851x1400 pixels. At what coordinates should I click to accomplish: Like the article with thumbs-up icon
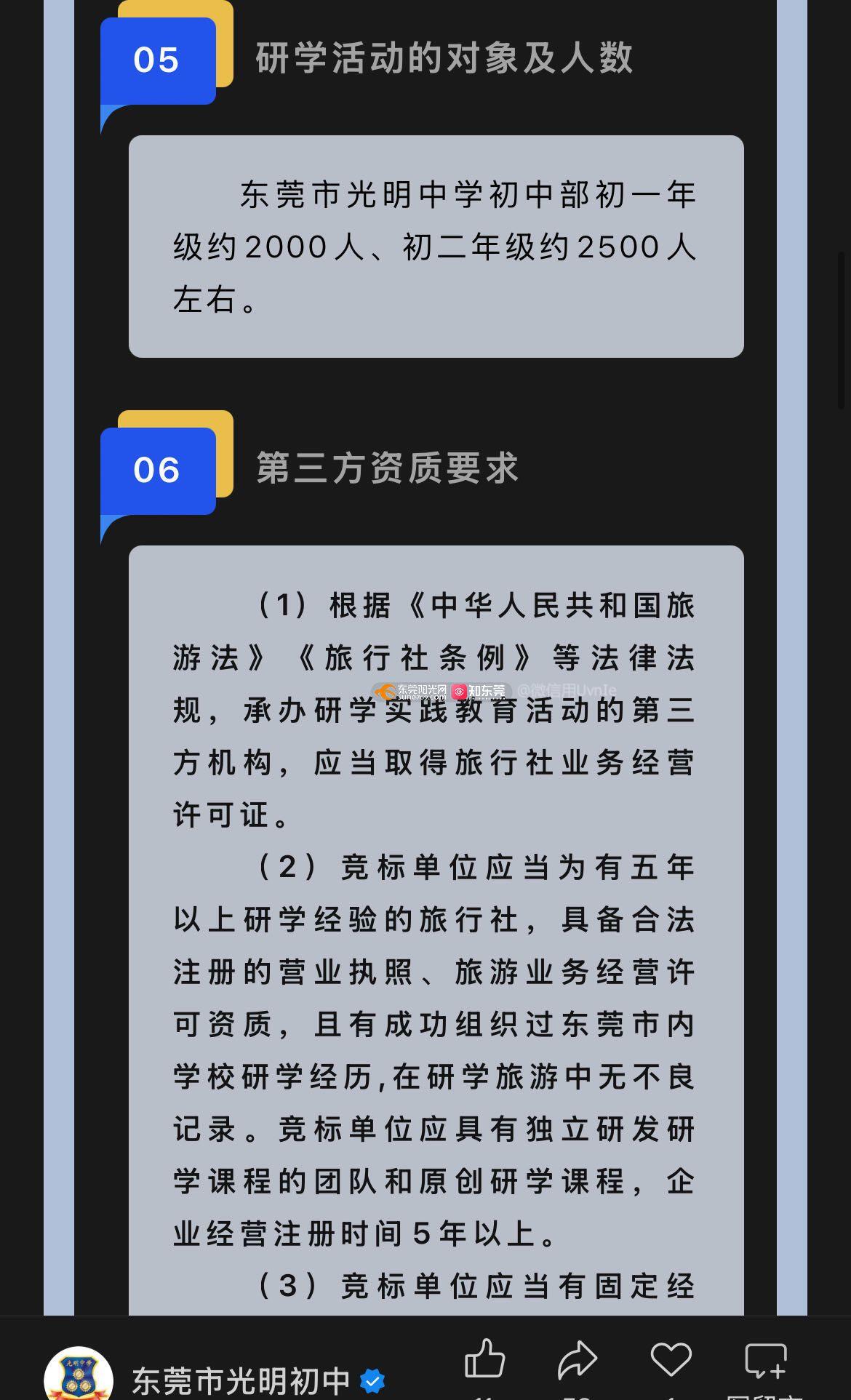point(484,1359)
